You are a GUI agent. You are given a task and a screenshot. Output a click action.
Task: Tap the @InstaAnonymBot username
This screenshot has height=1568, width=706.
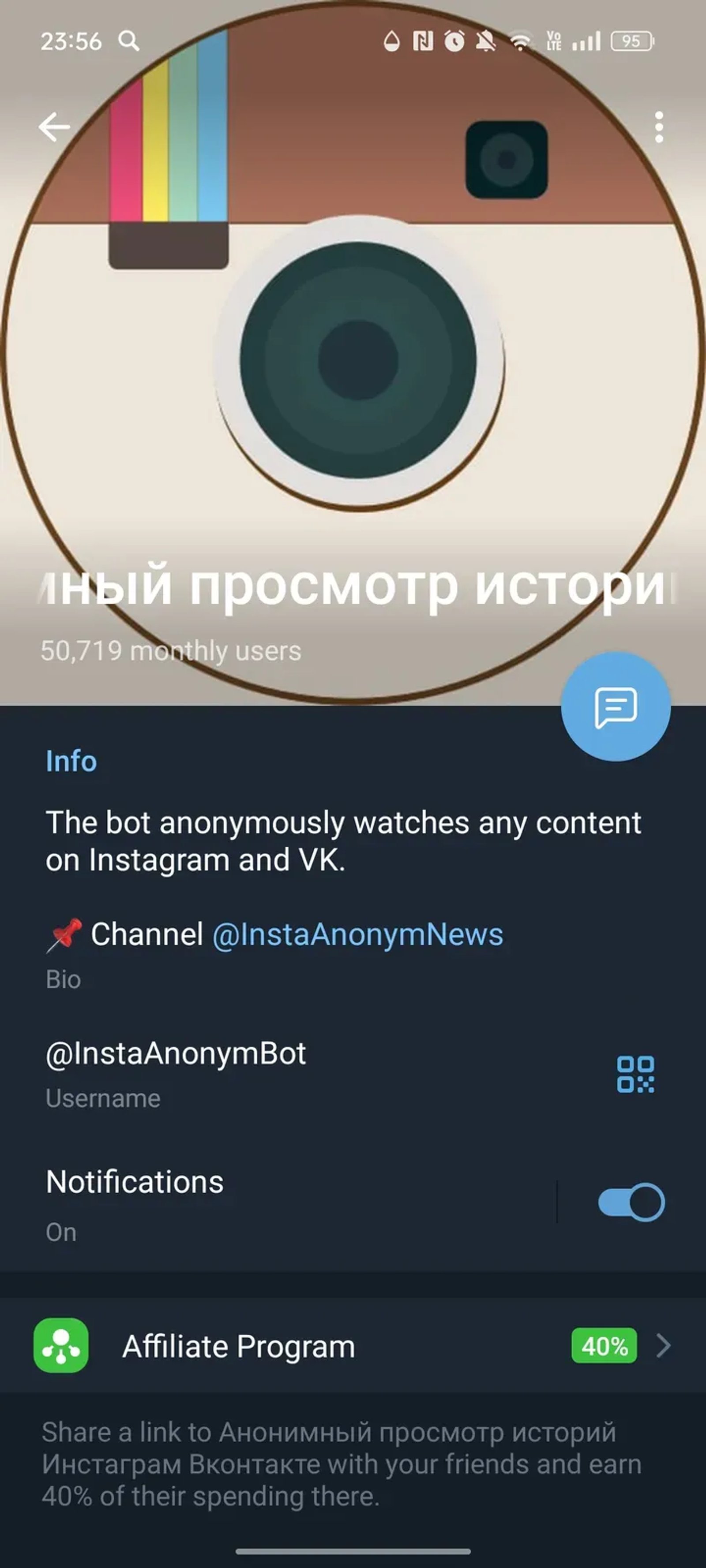176,1053
